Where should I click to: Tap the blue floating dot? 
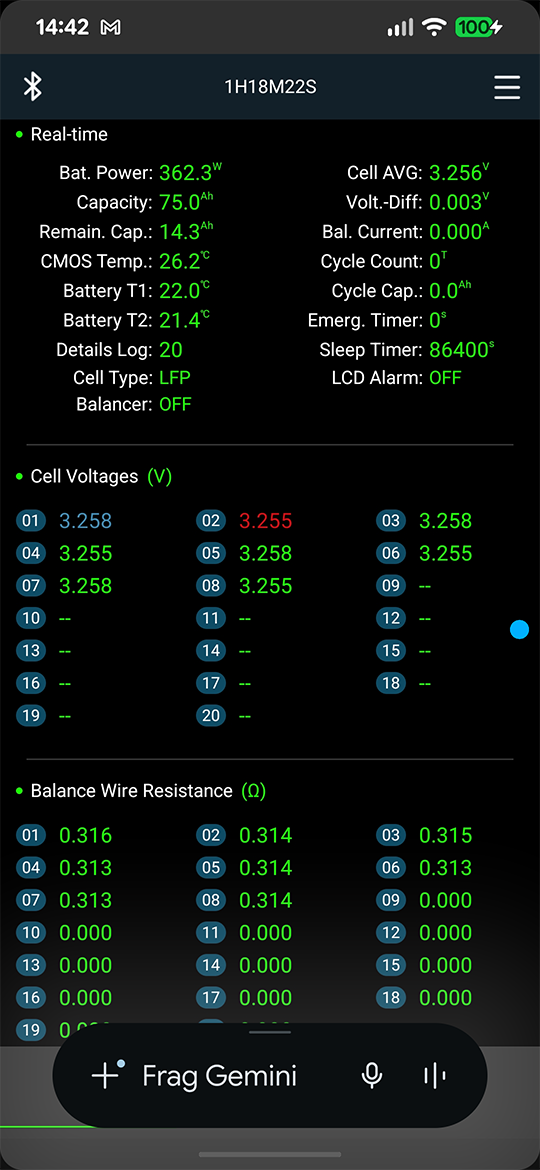(x=519, y=630)
